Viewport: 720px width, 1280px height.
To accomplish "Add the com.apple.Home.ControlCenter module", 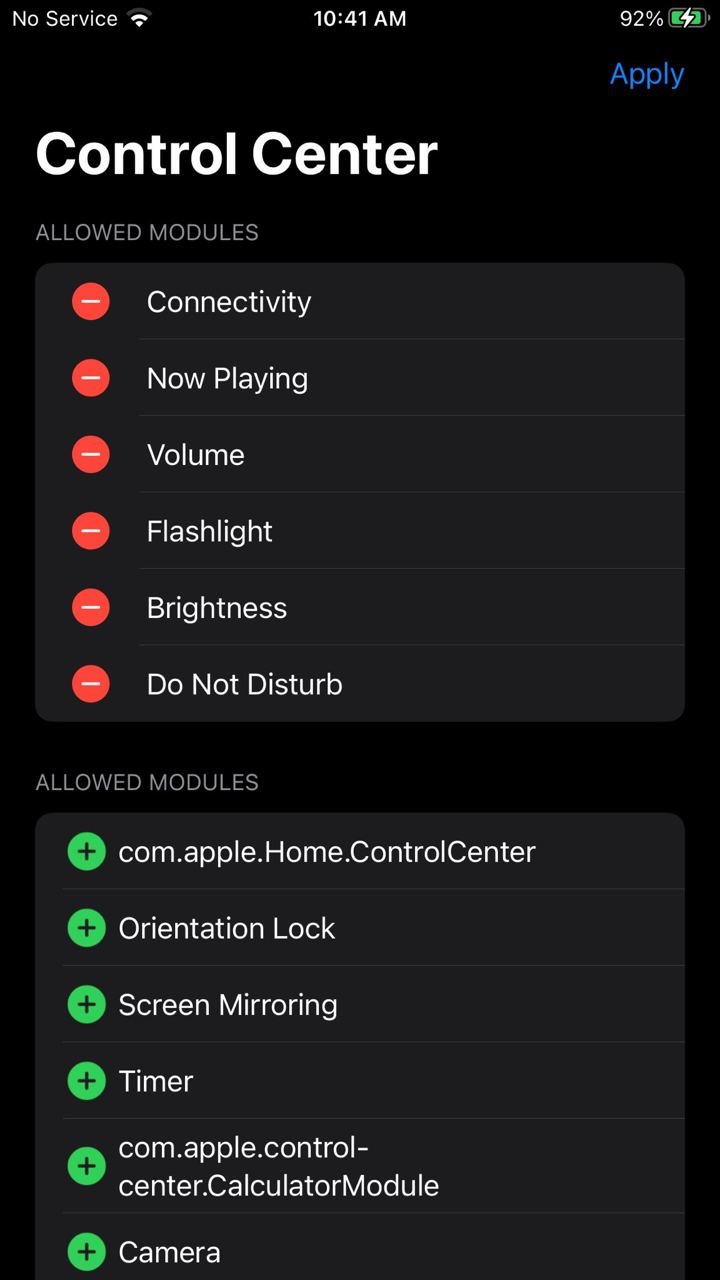I will [x=87, y=852].
